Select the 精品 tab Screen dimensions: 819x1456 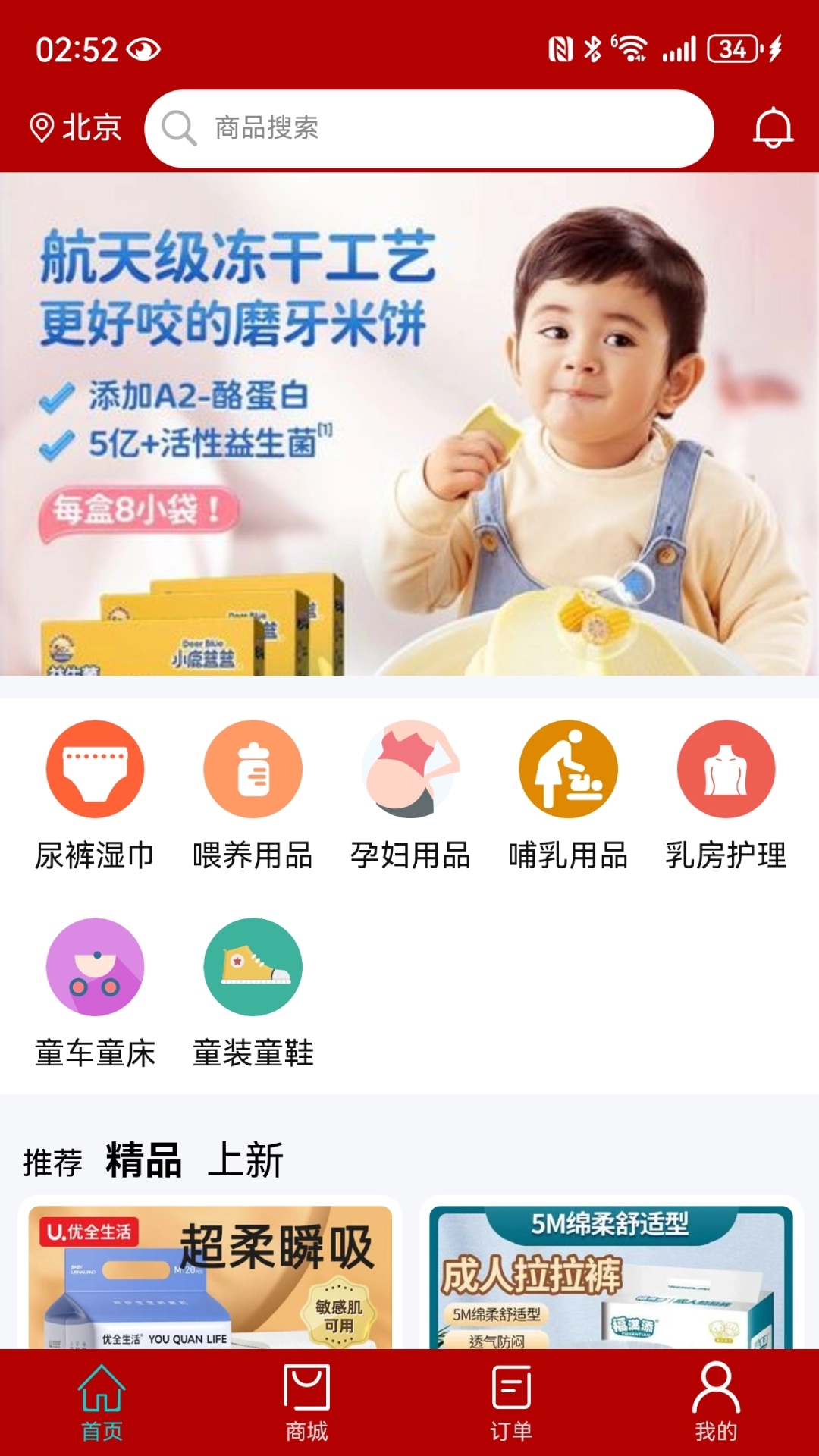pos(144,1161)
